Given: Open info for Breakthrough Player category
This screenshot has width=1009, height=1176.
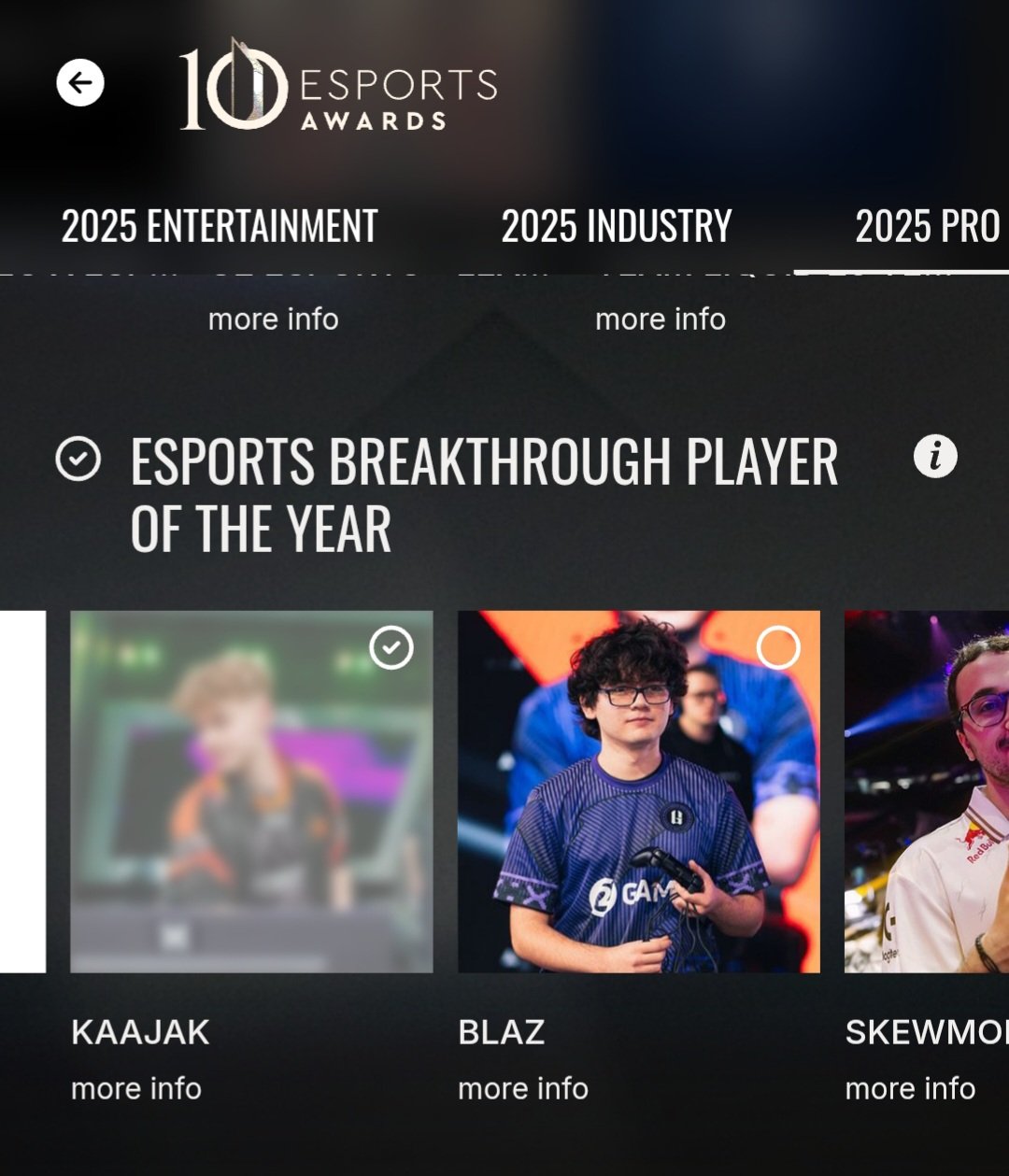Looking at the screenshot, I should tap(935, 457).
